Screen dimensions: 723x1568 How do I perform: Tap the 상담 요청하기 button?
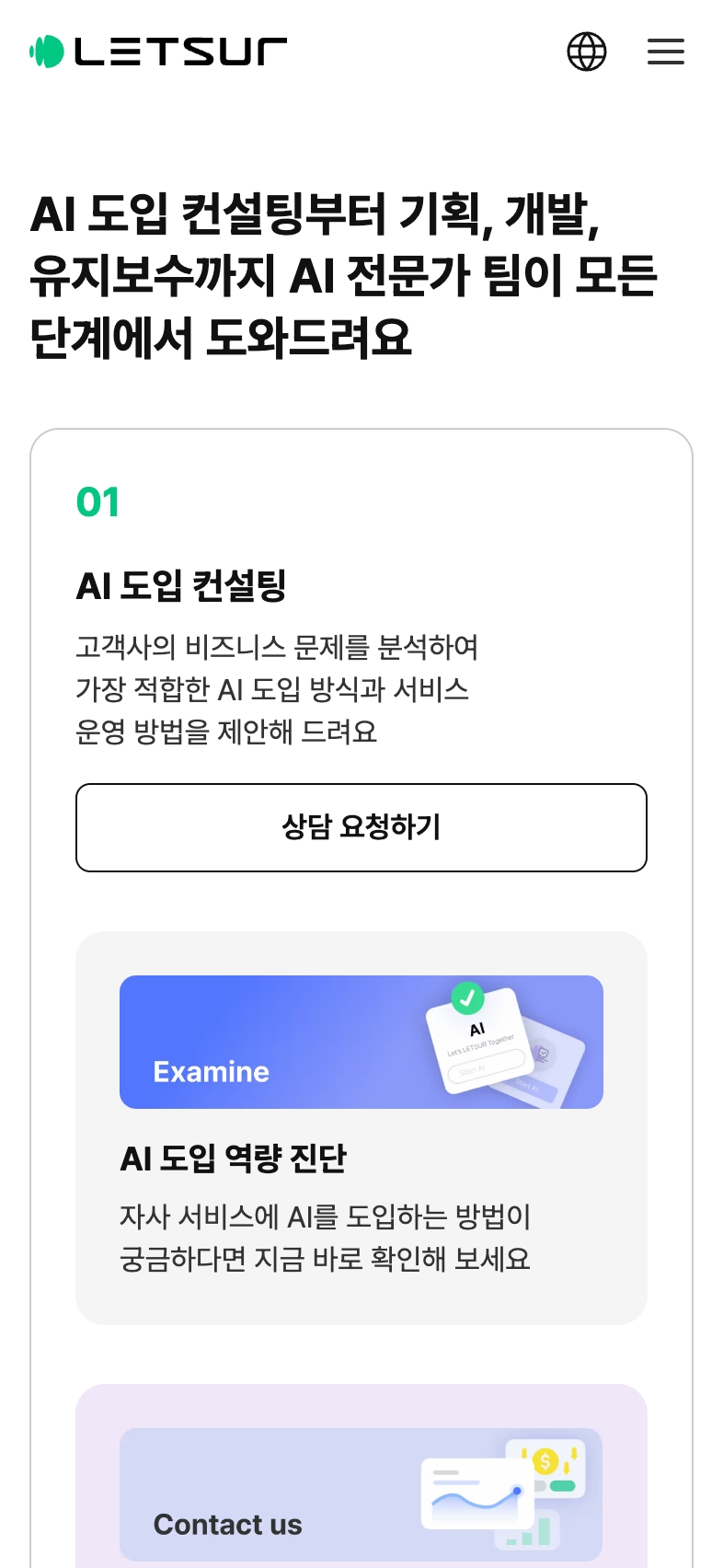tap(361, 827)
